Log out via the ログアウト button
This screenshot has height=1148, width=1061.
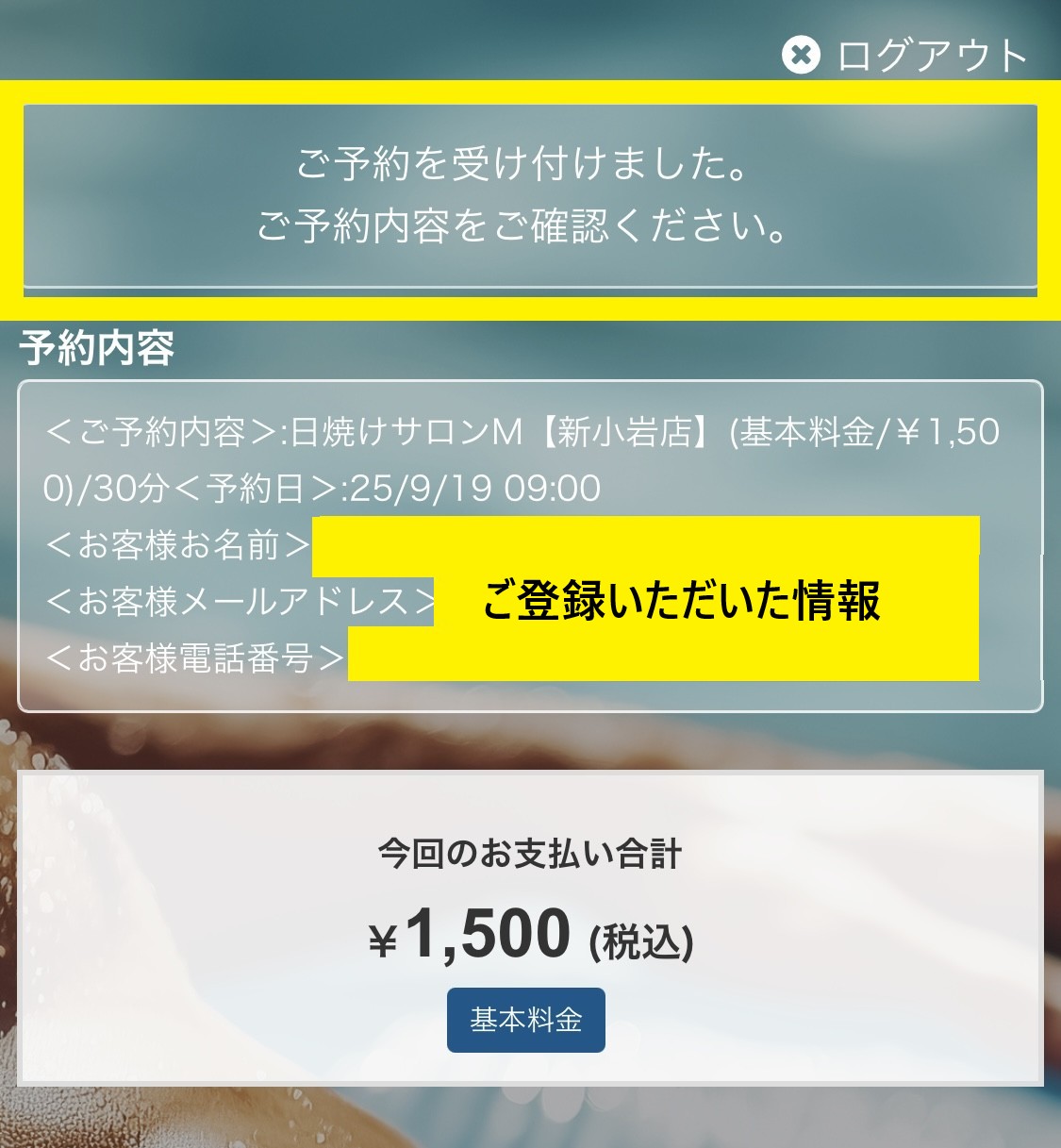pyautogui.click(x=905, y=55)
